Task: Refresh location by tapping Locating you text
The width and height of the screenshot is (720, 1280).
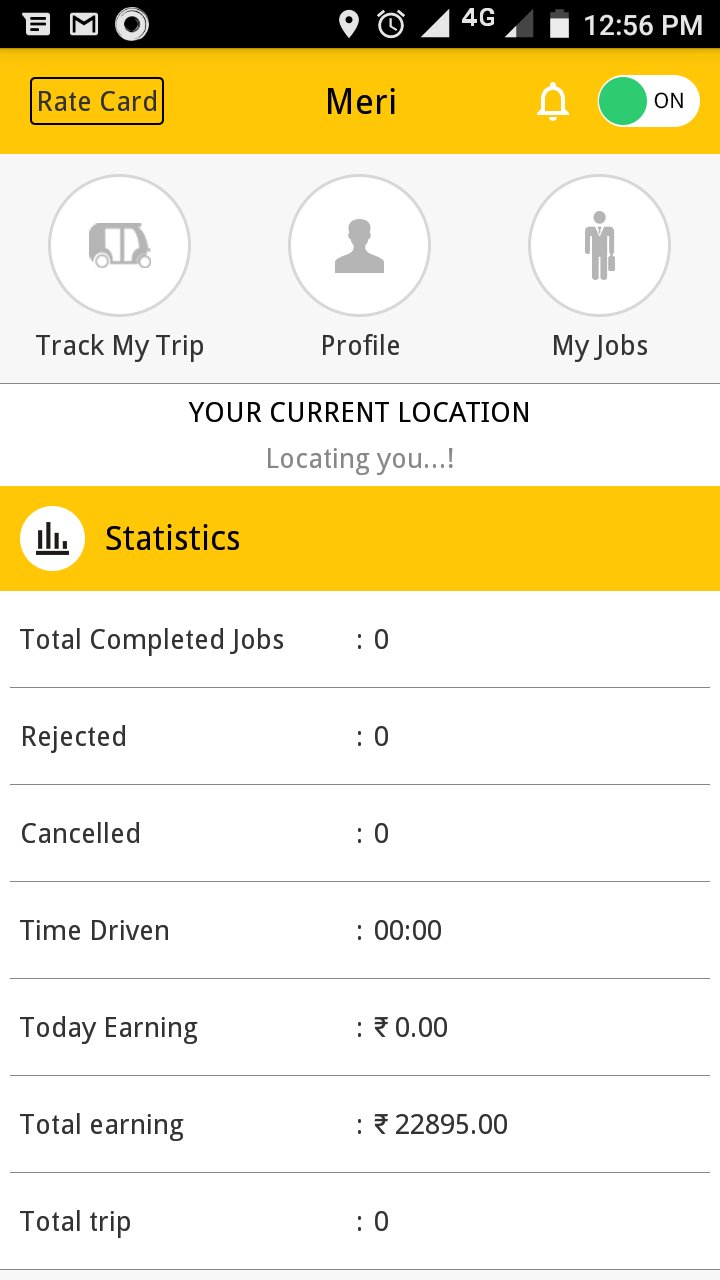Action: click(x=359, y=458)
